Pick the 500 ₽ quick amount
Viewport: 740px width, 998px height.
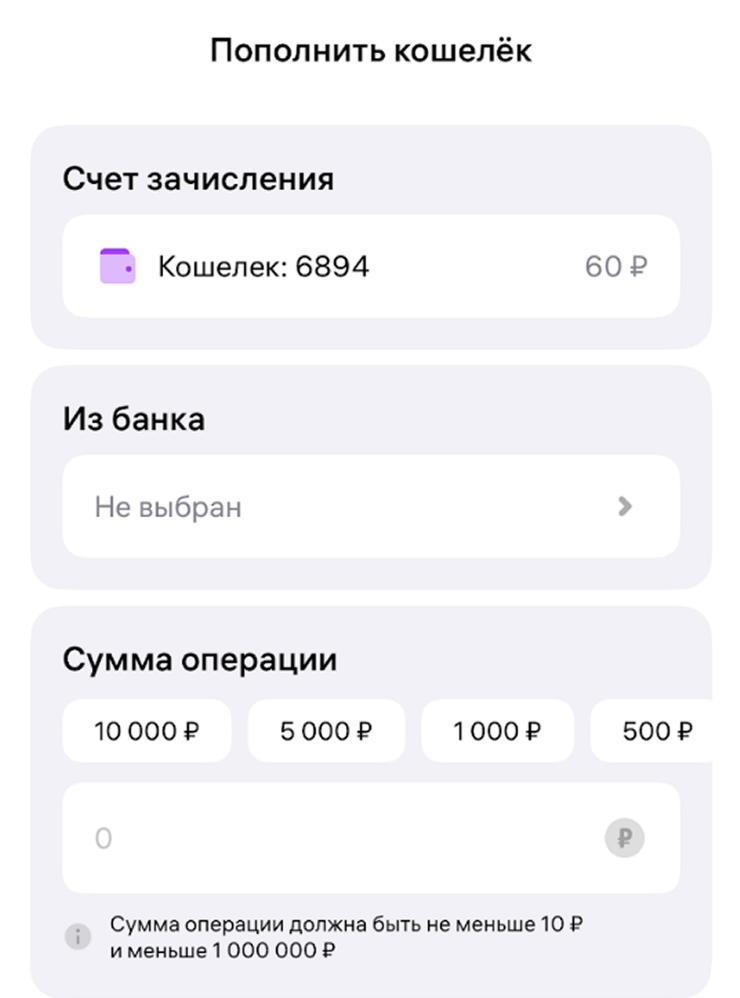(x=655, y=731)
